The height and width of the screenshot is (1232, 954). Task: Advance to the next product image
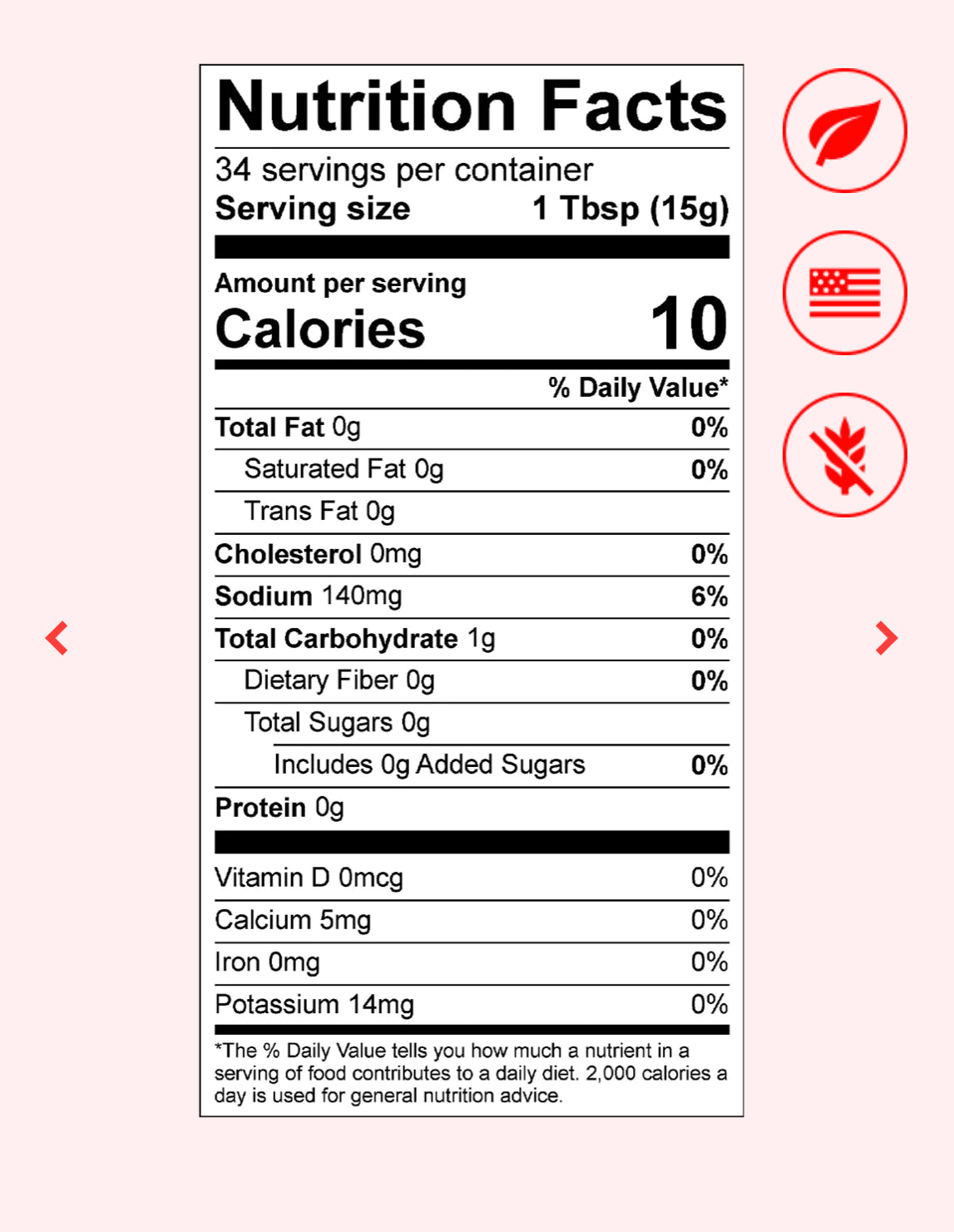[x=887, y=638]
